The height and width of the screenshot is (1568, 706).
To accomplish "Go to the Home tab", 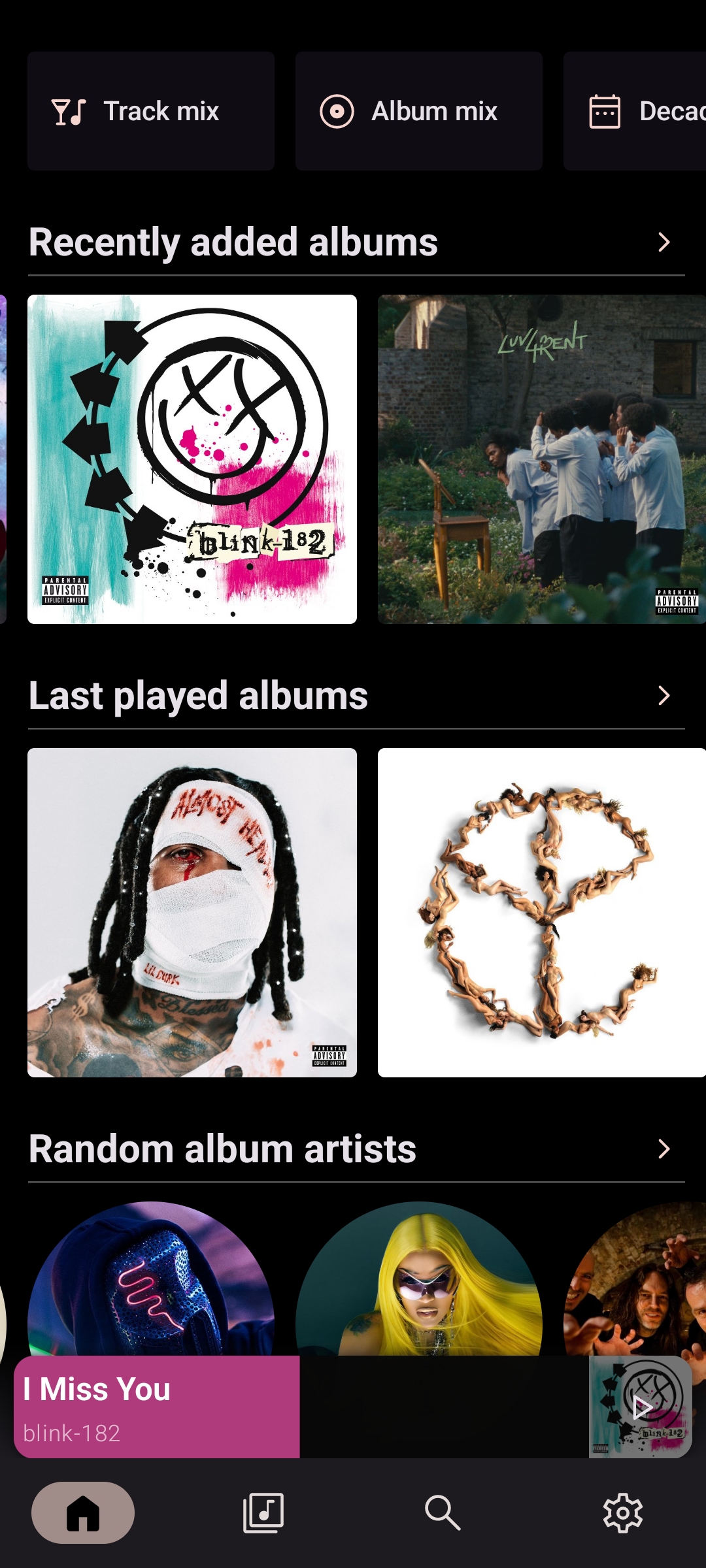I will point(83,1512).
